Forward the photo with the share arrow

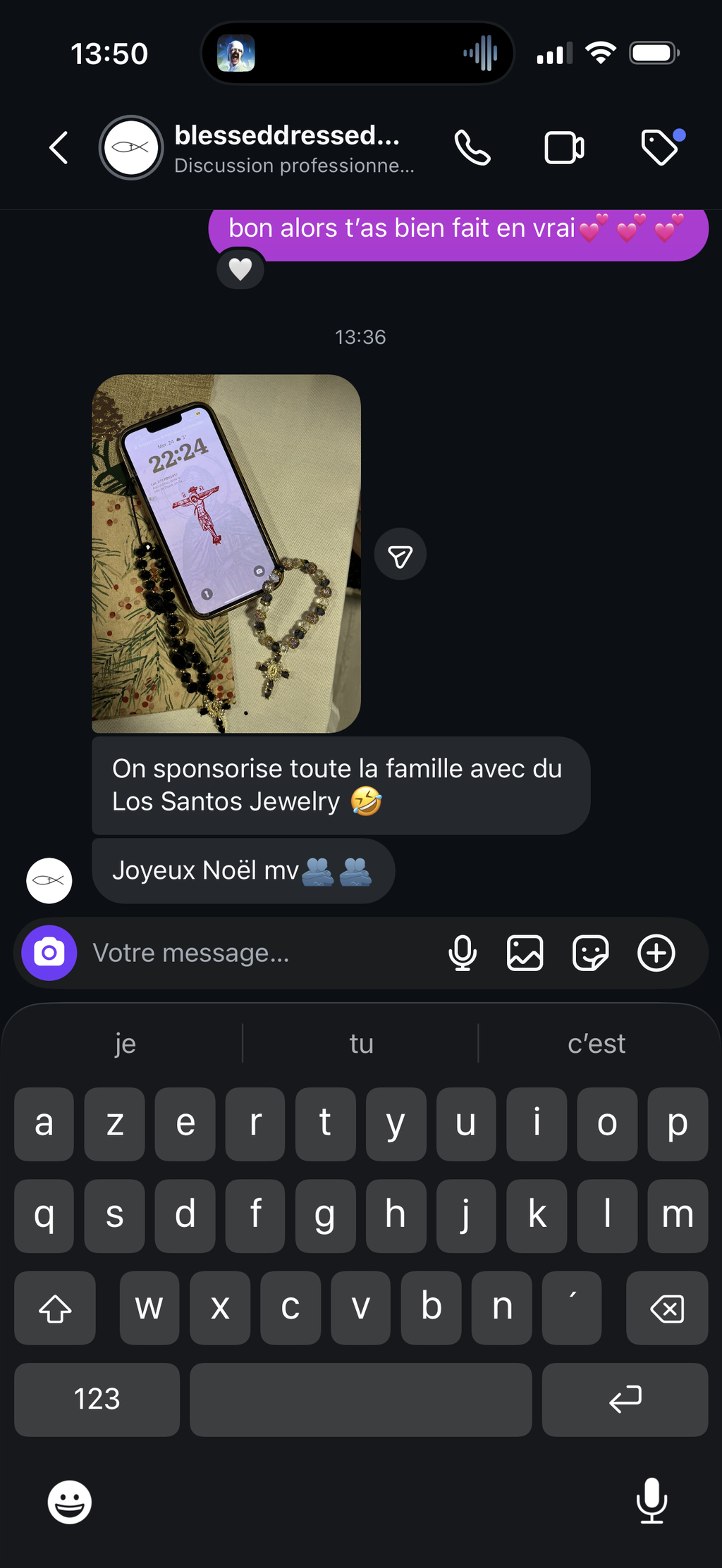point(400,555)
